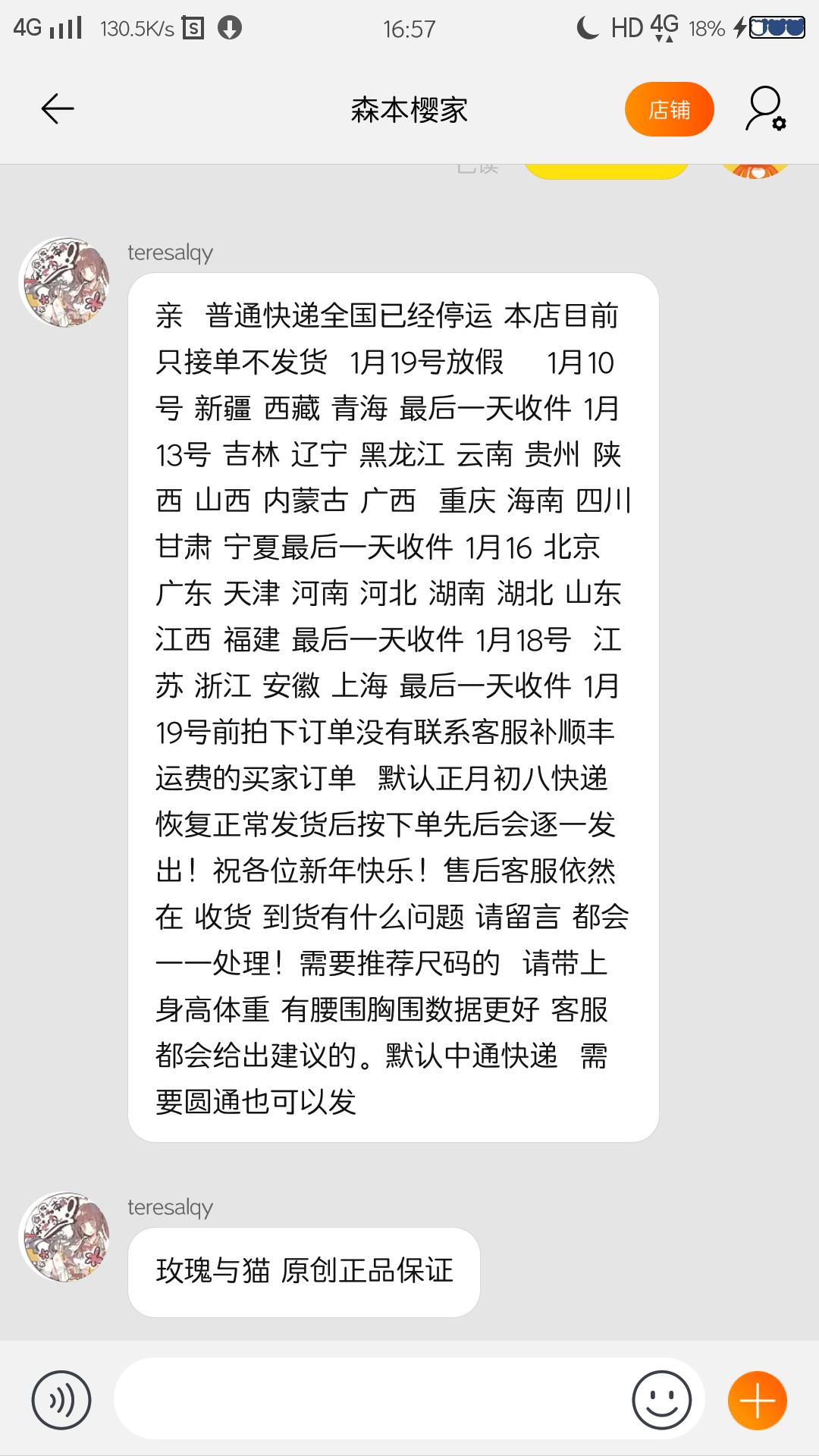
Task: Open the emoji picker
Action: 661,1400
